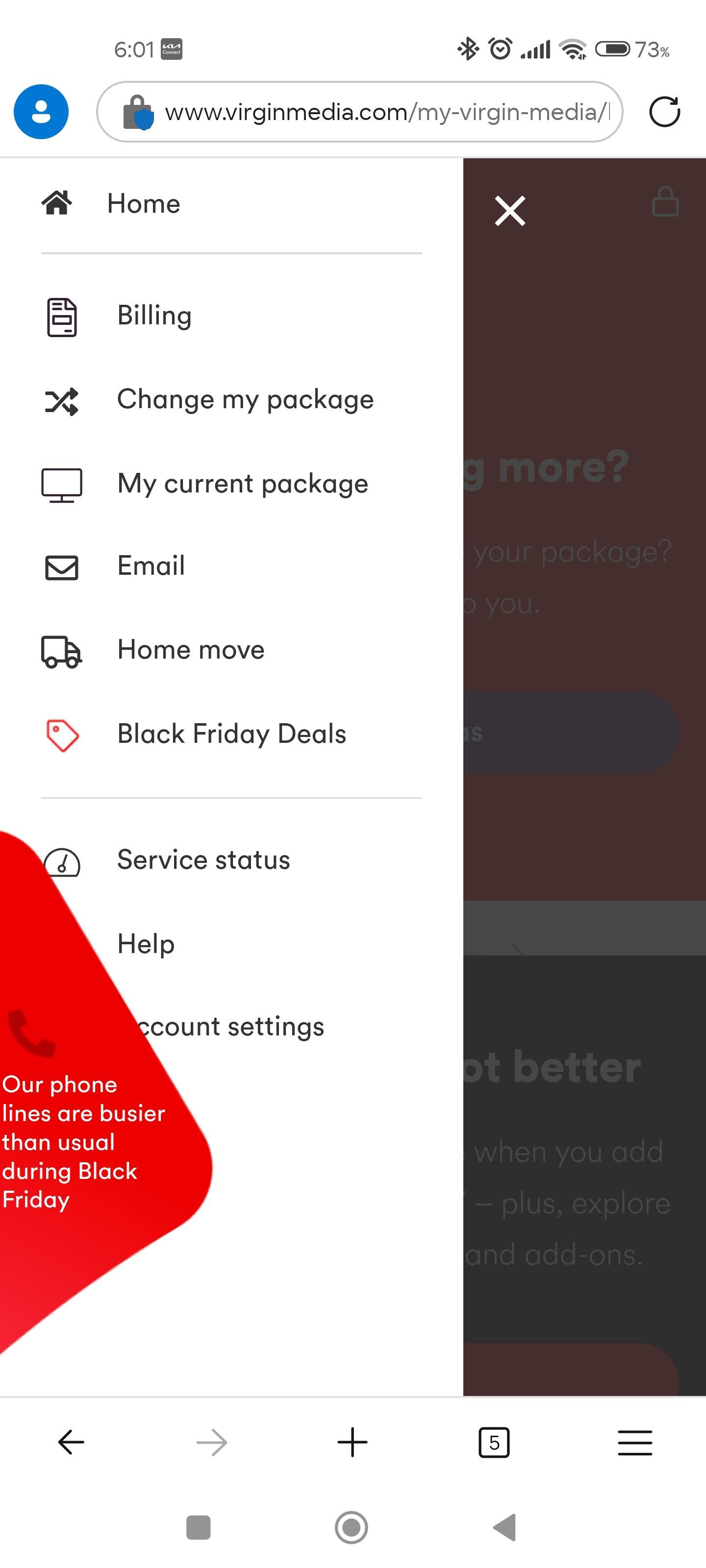The image size is (706, 1568).
Task: Go to the system home screen
Action: (352, 1527)
